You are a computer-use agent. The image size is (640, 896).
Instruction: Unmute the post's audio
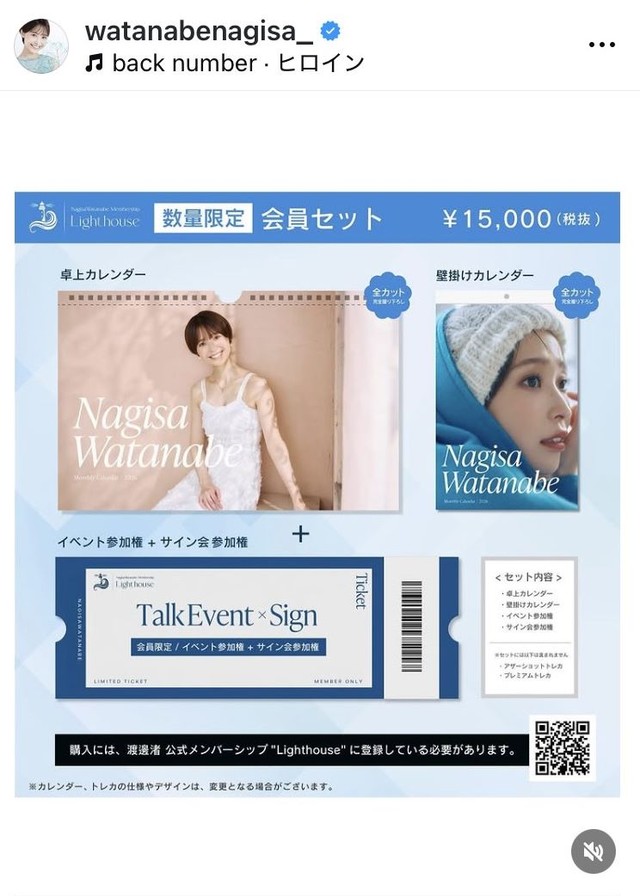[x=593, y=852]
